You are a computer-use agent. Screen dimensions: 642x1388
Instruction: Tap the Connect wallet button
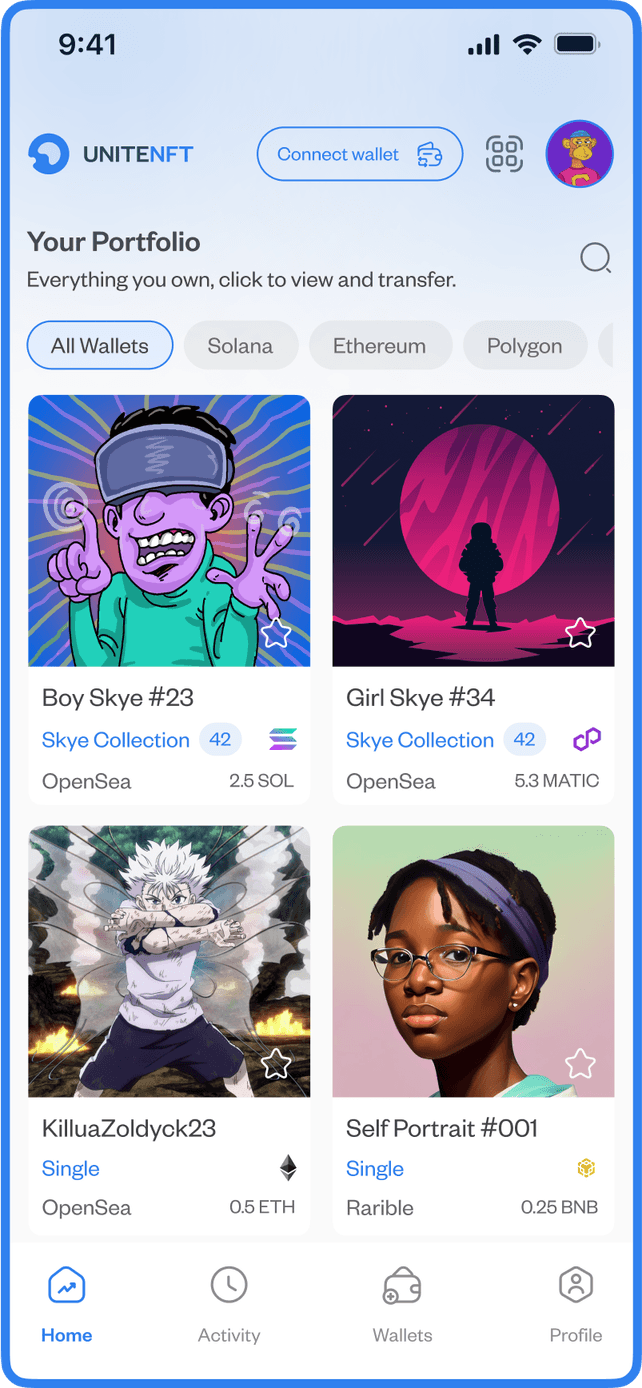(360, 154)
